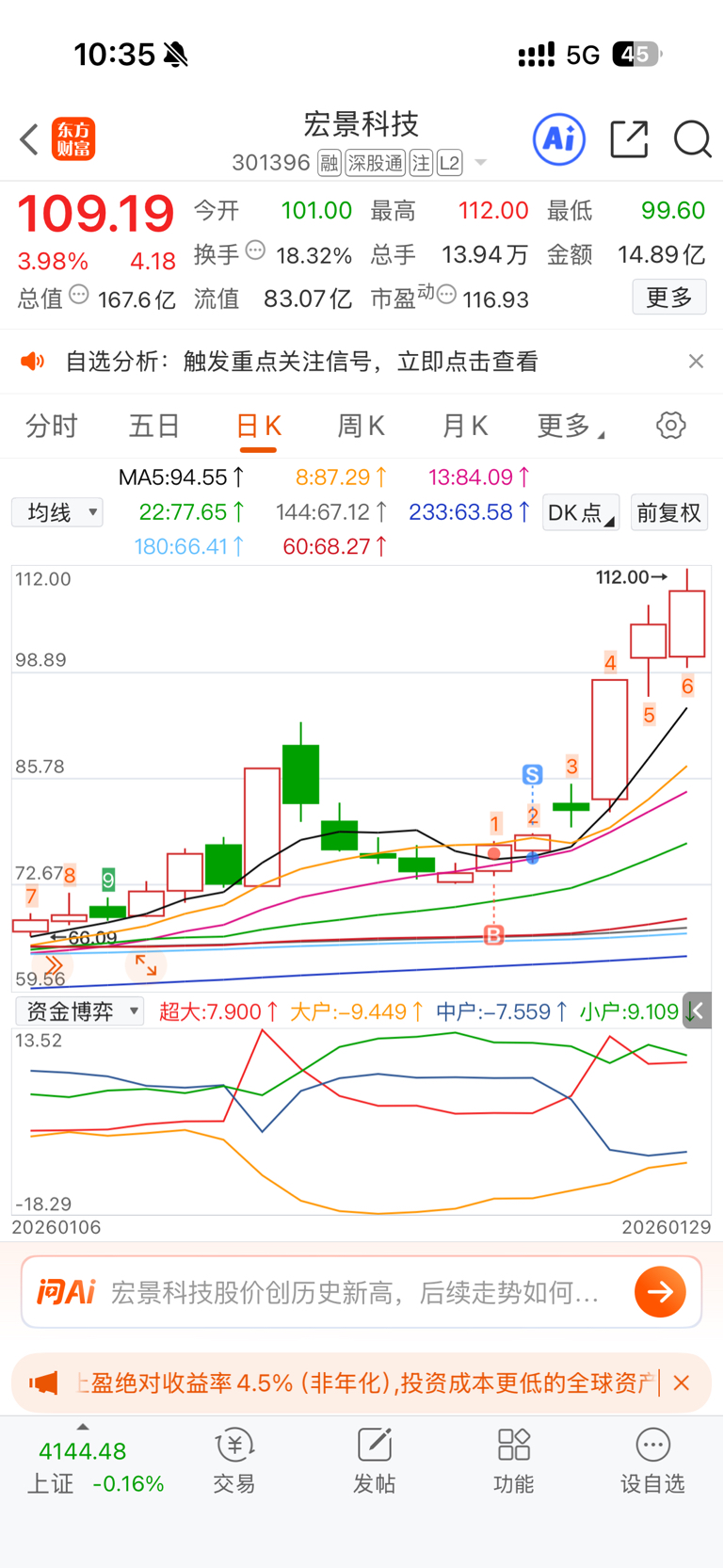Tap the 更多 button beside 市盈
Viewport: 724px width, 1568px height.
(668, 298)
